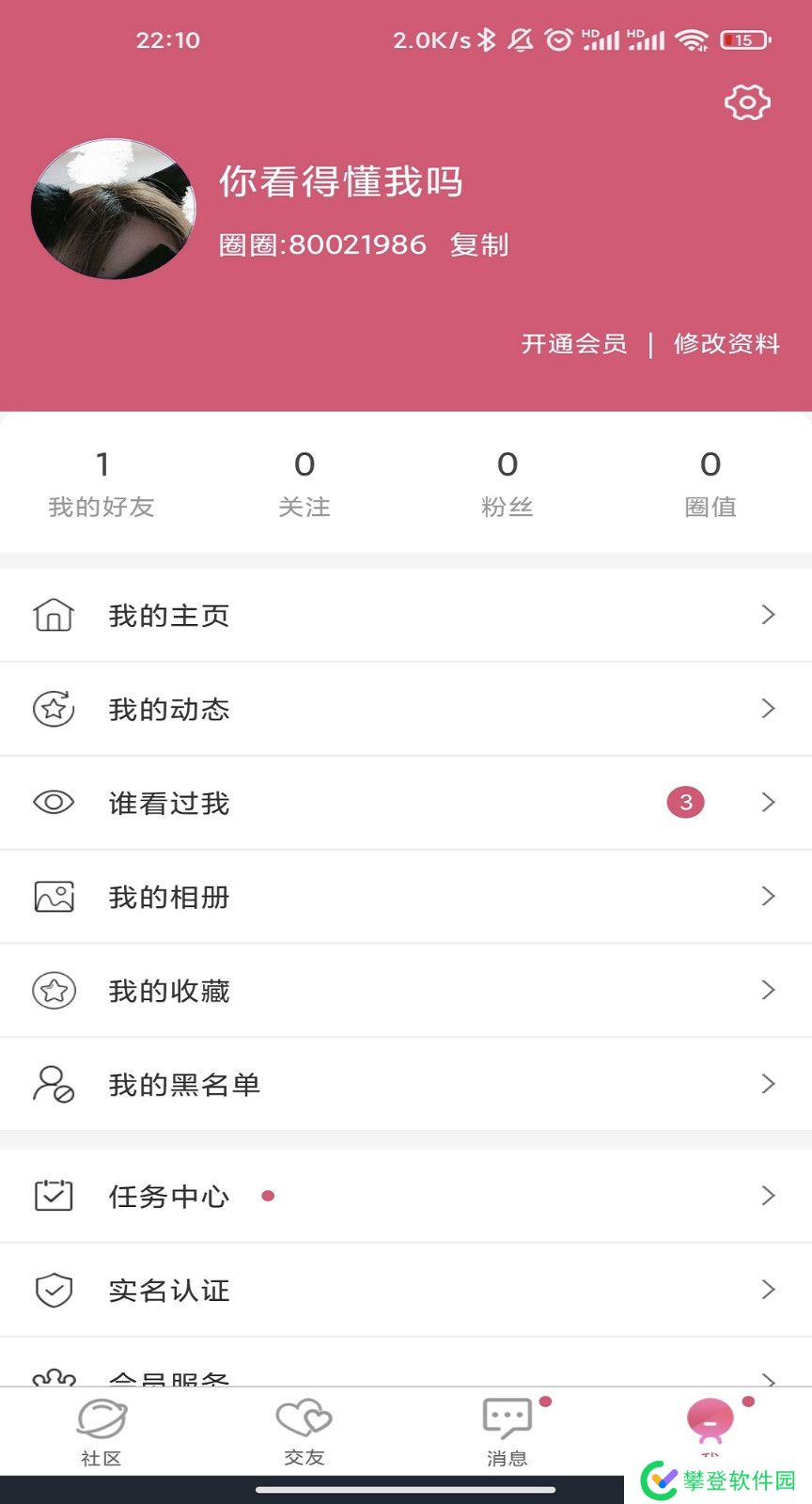Screen dimensions: 812x1504
Task: Open 修改资料 to edit profile
Action: click(726, 344)
